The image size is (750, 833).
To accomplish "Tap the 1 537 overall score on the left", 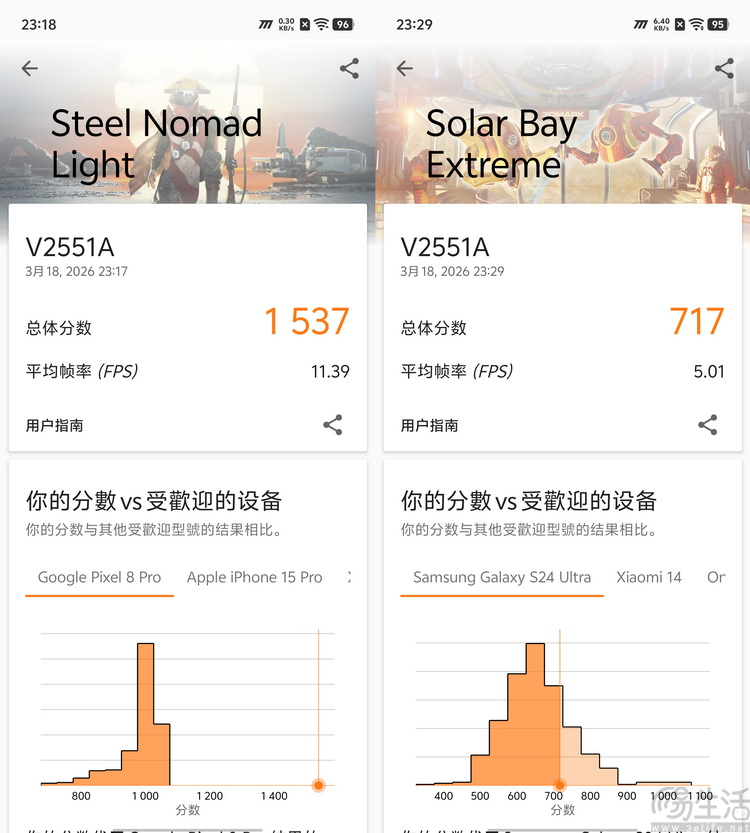I will tap(306, 322).
